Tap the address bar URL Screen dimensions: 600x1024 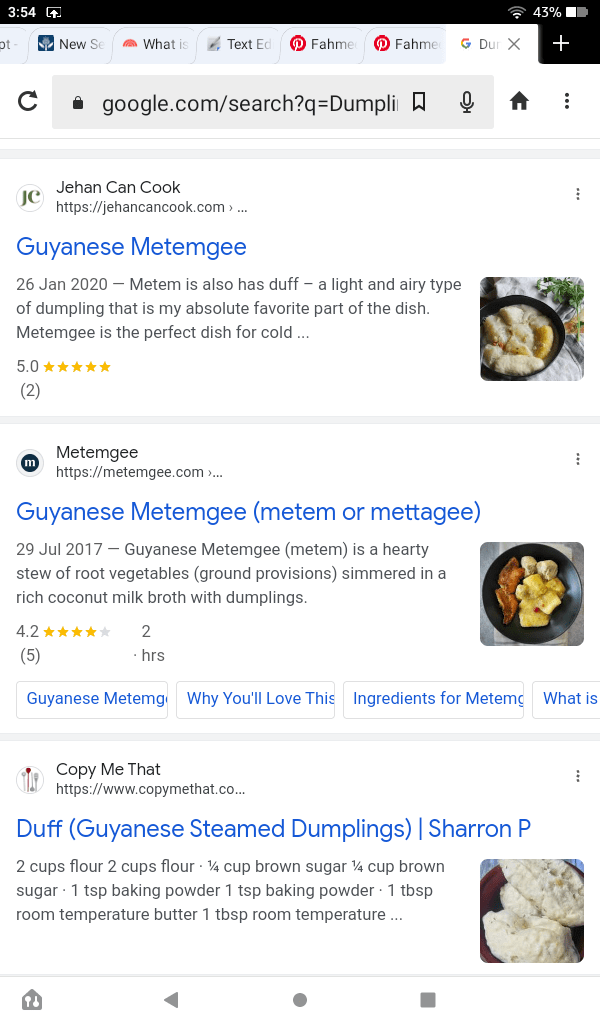click(x=248, y=102)
